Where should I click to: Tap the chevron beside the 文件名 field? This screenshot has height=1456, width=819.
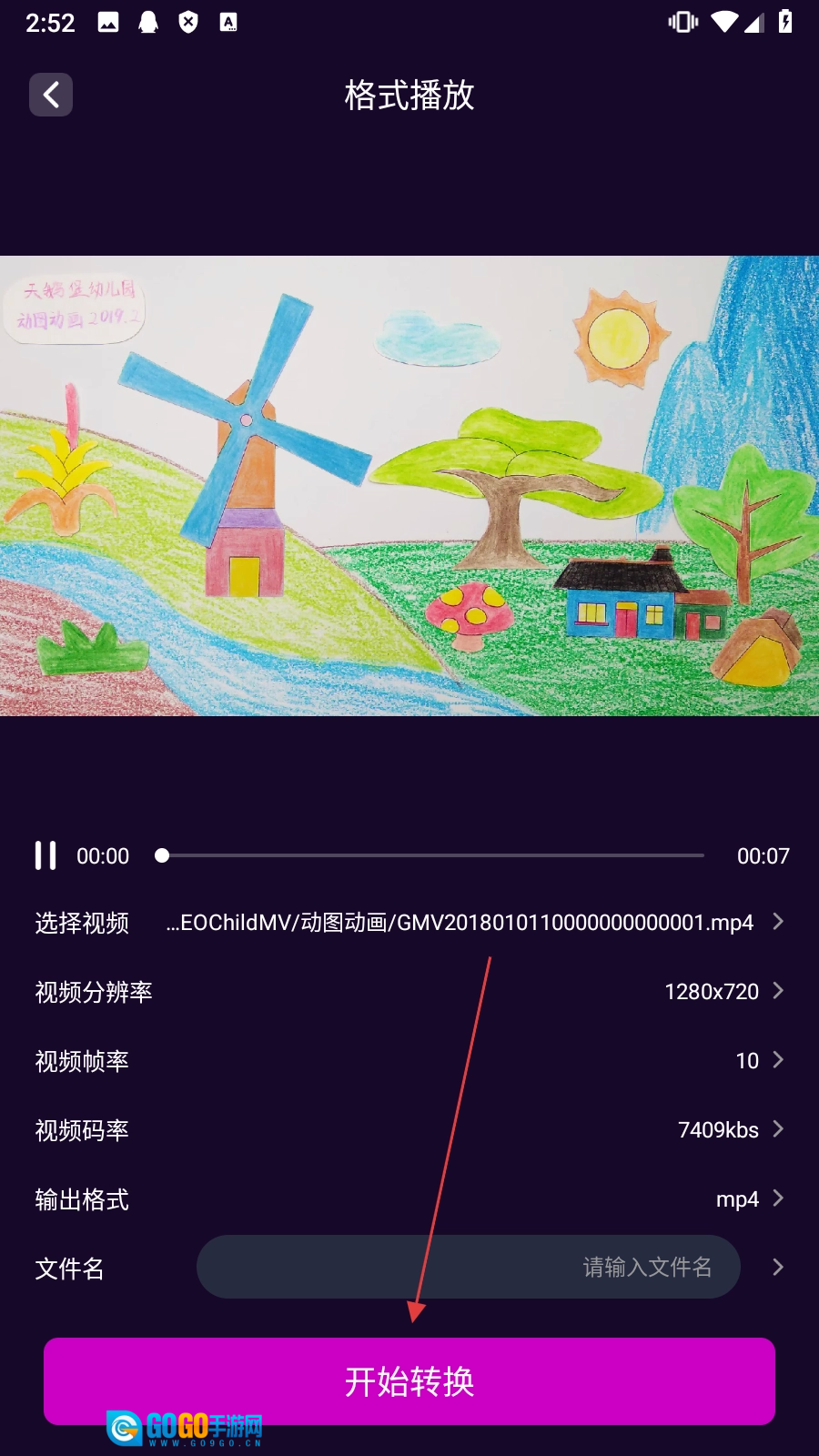pyautogui.click(x=777, y=1267)
